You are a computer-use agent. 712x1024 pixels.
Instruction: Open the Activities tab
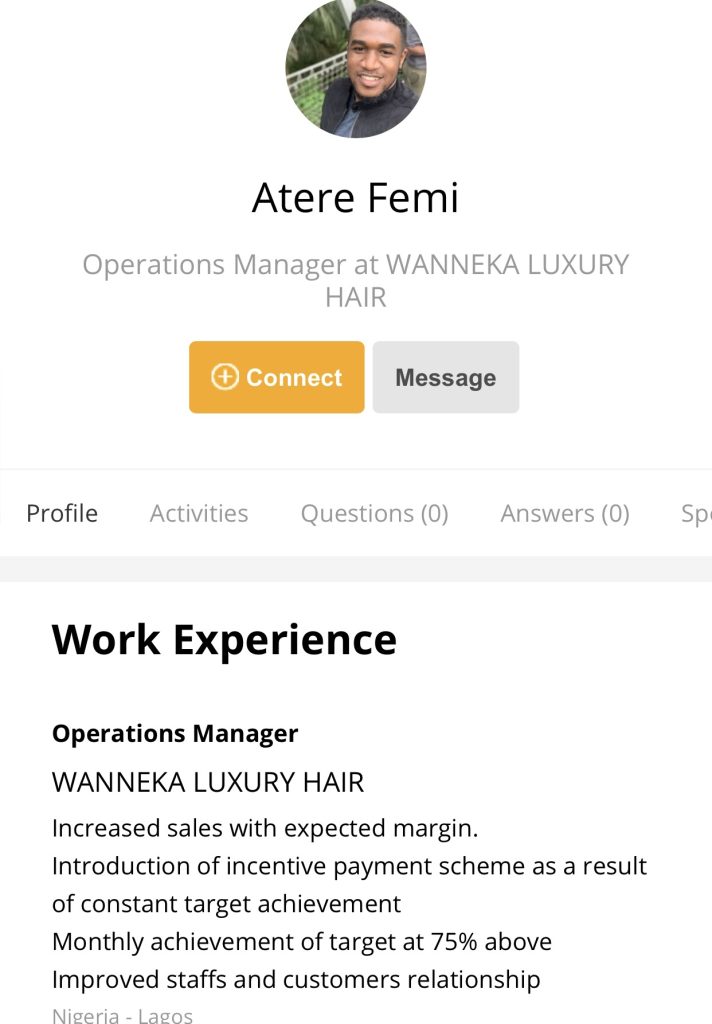click(x=199, y=513)
